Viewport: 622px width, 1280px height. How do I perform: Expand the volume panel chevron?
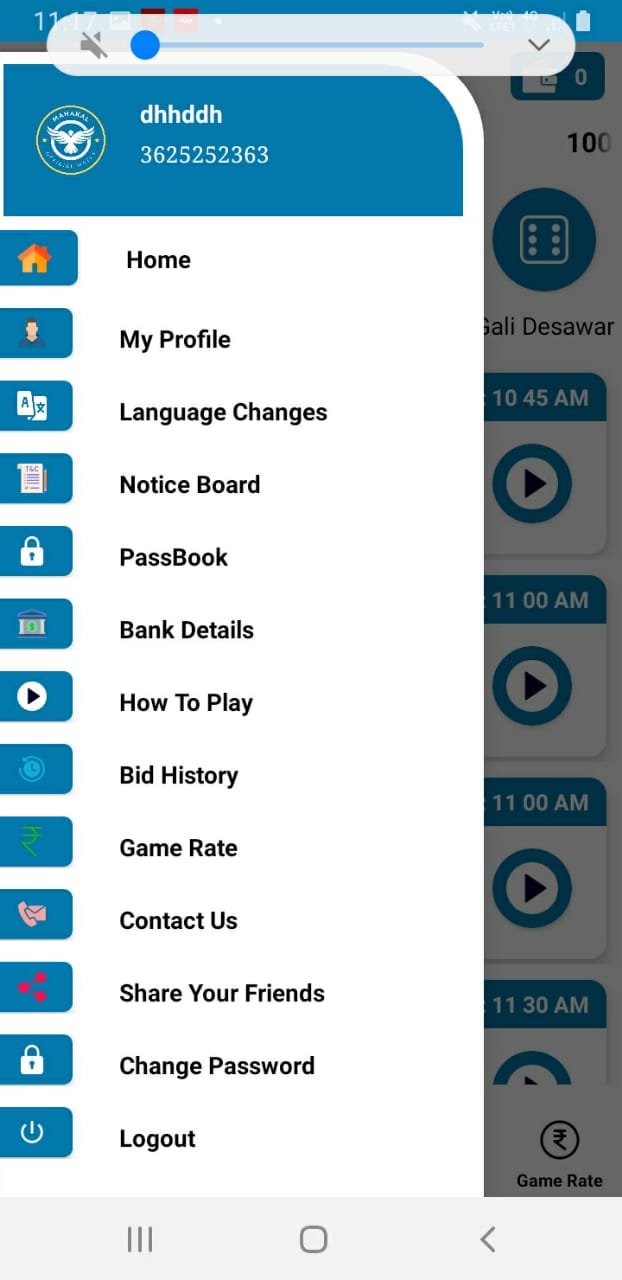tap(539, 45)
